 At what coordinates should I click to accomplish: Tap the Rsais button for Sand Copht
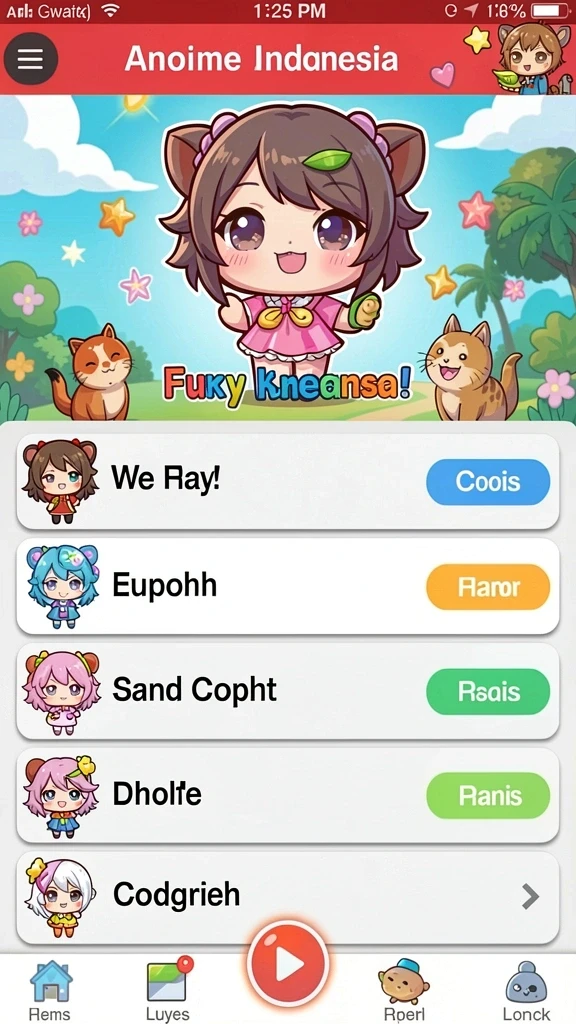[x=488, y=692]
